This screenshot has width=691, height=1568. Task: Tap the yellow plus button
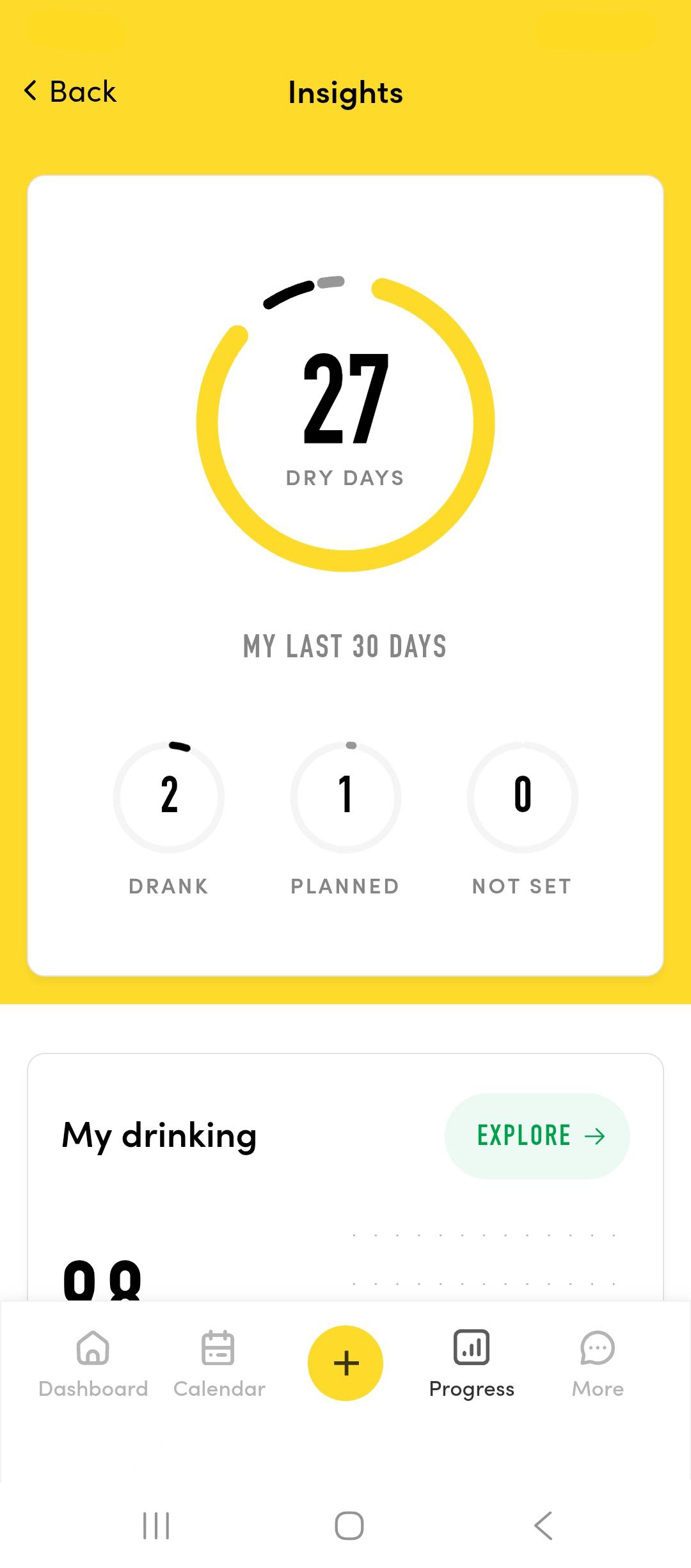[x=345, y=1363]
